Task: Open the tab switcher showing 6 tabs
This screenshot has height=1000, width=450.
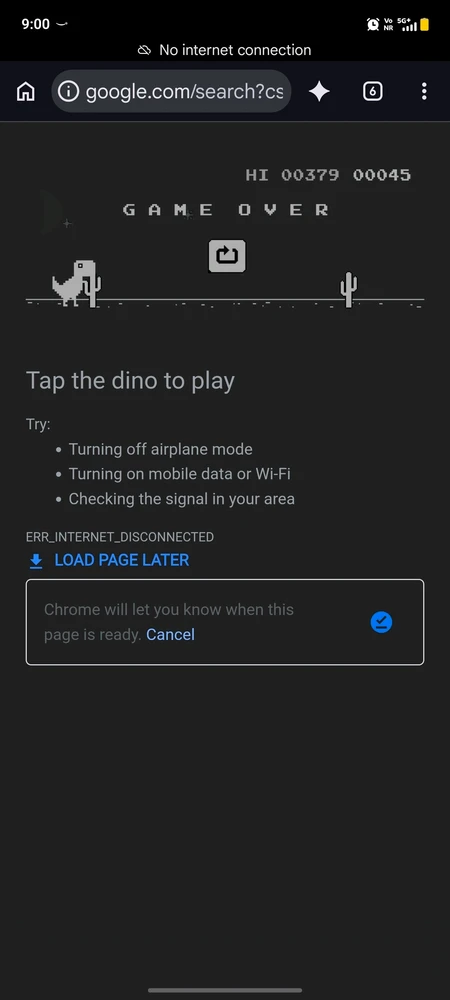Action: tap(373, 92)
